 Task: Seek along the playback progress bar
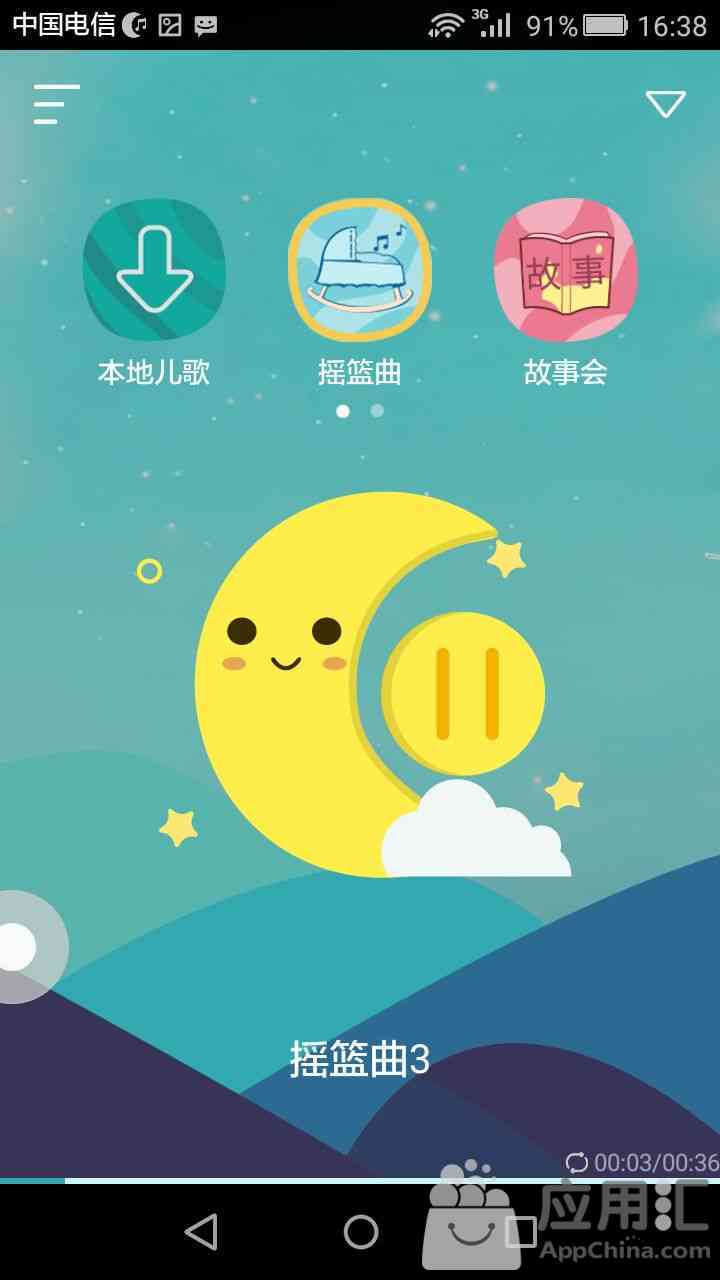[x=360, y=1181]
